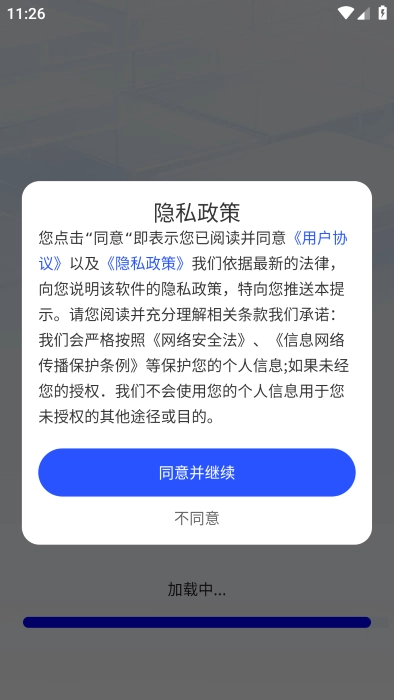394x700 pixels.
Task: Decline with 不同意
Action: point(197,518)
